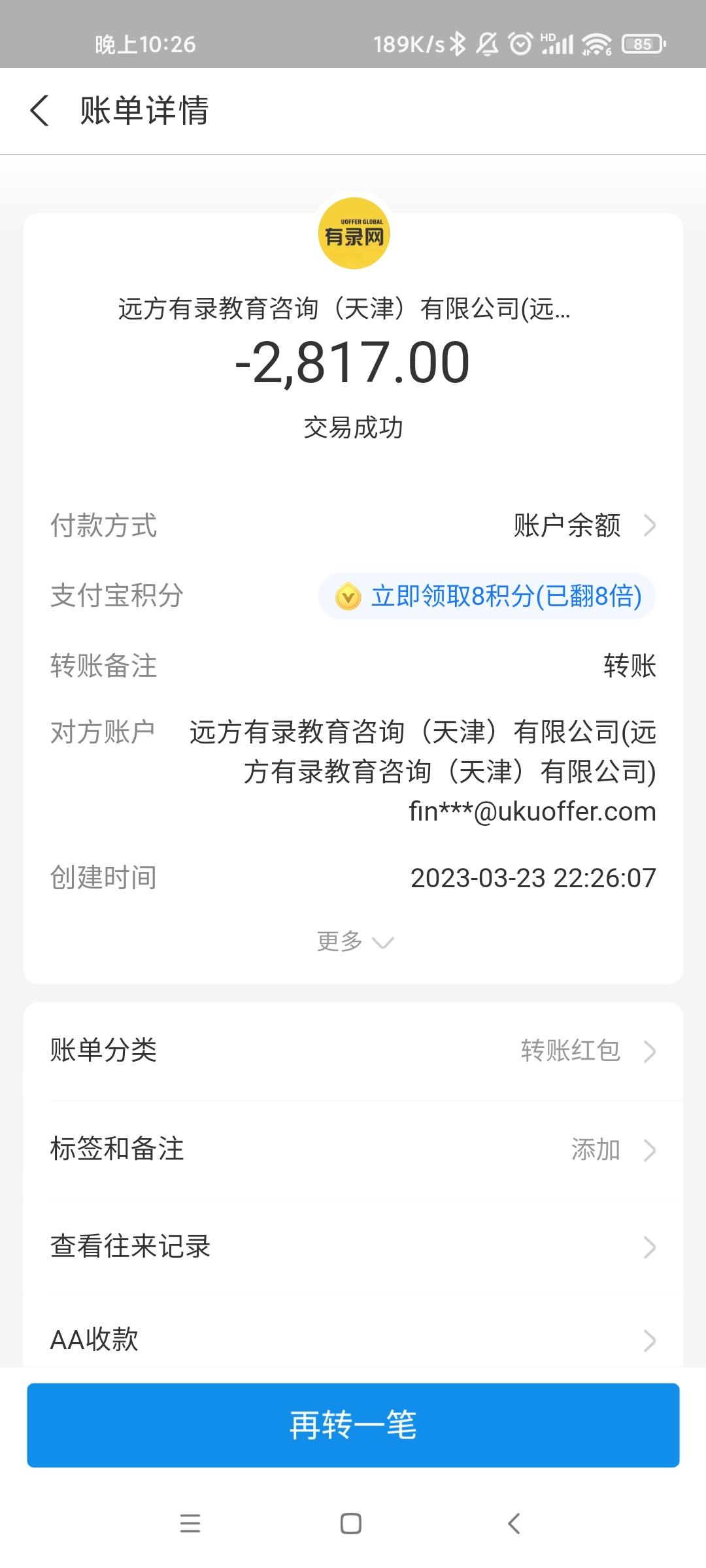
Task: Tap 再转一笔 to transfer again
Action: (x=353, y=1425)
